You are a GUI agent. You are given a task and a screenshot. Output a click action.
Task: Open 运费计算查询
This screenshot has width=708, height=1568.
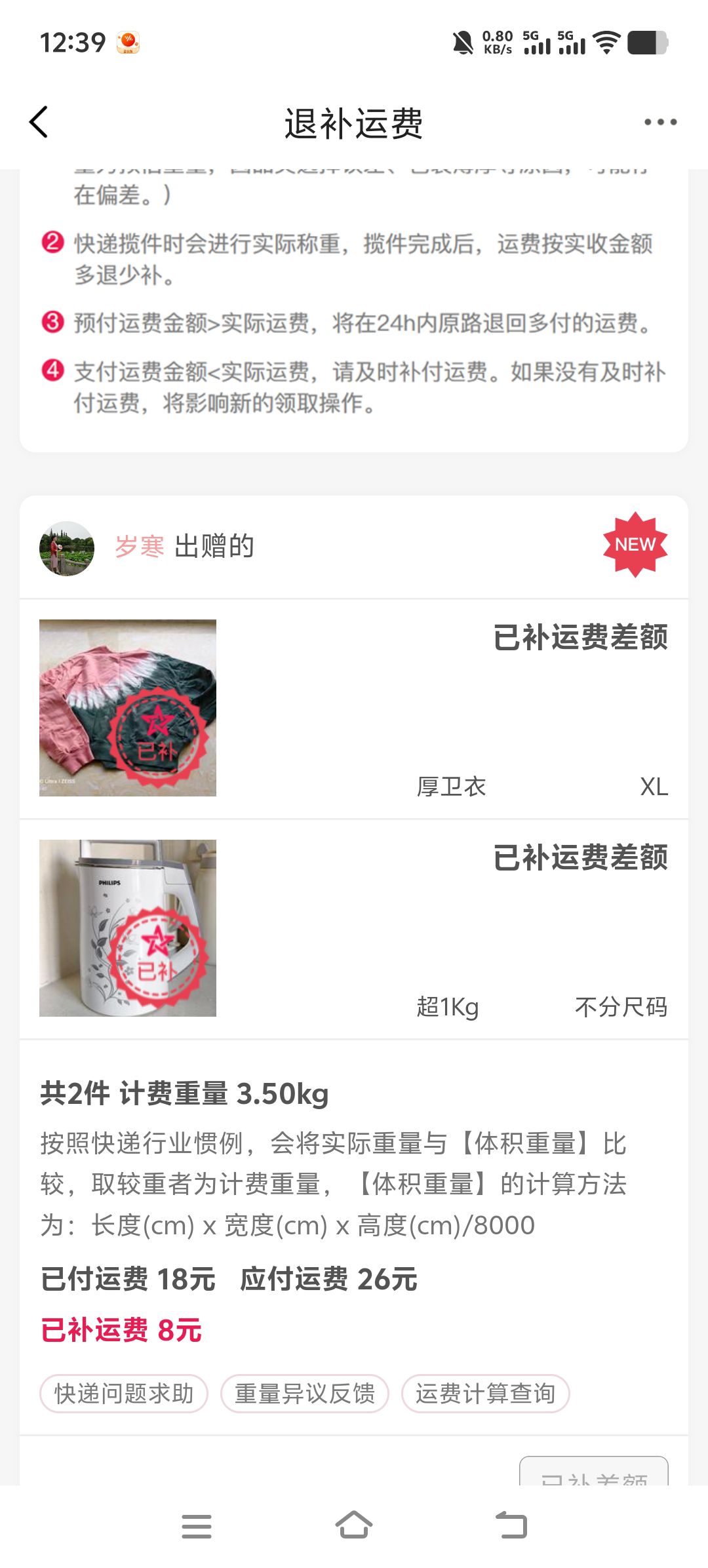tap(485, 1393)
